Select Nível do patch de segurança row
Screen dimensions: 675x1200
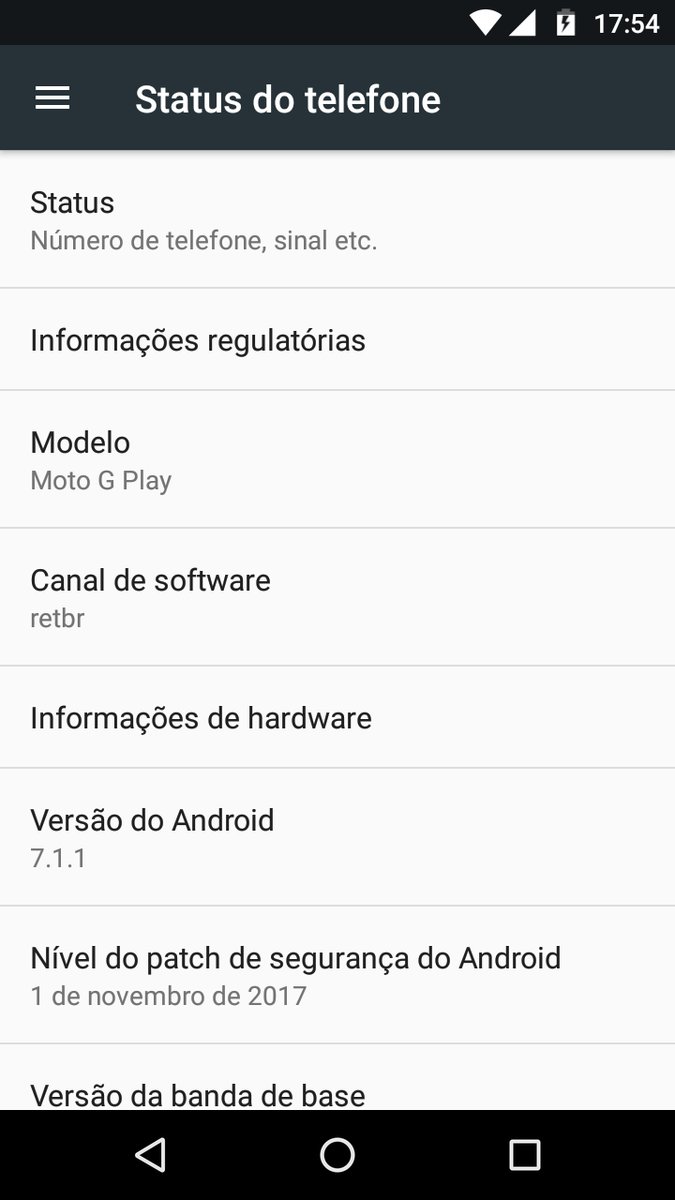pyautogui.click(x=337, y=976)
